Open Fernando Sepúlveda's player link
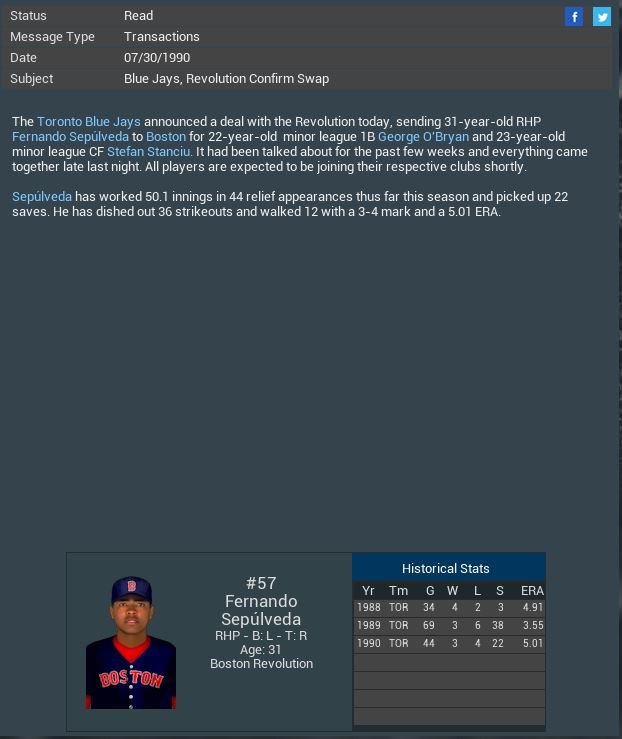The width and height of the screenshot is (622, 739). tap(70, 136)
